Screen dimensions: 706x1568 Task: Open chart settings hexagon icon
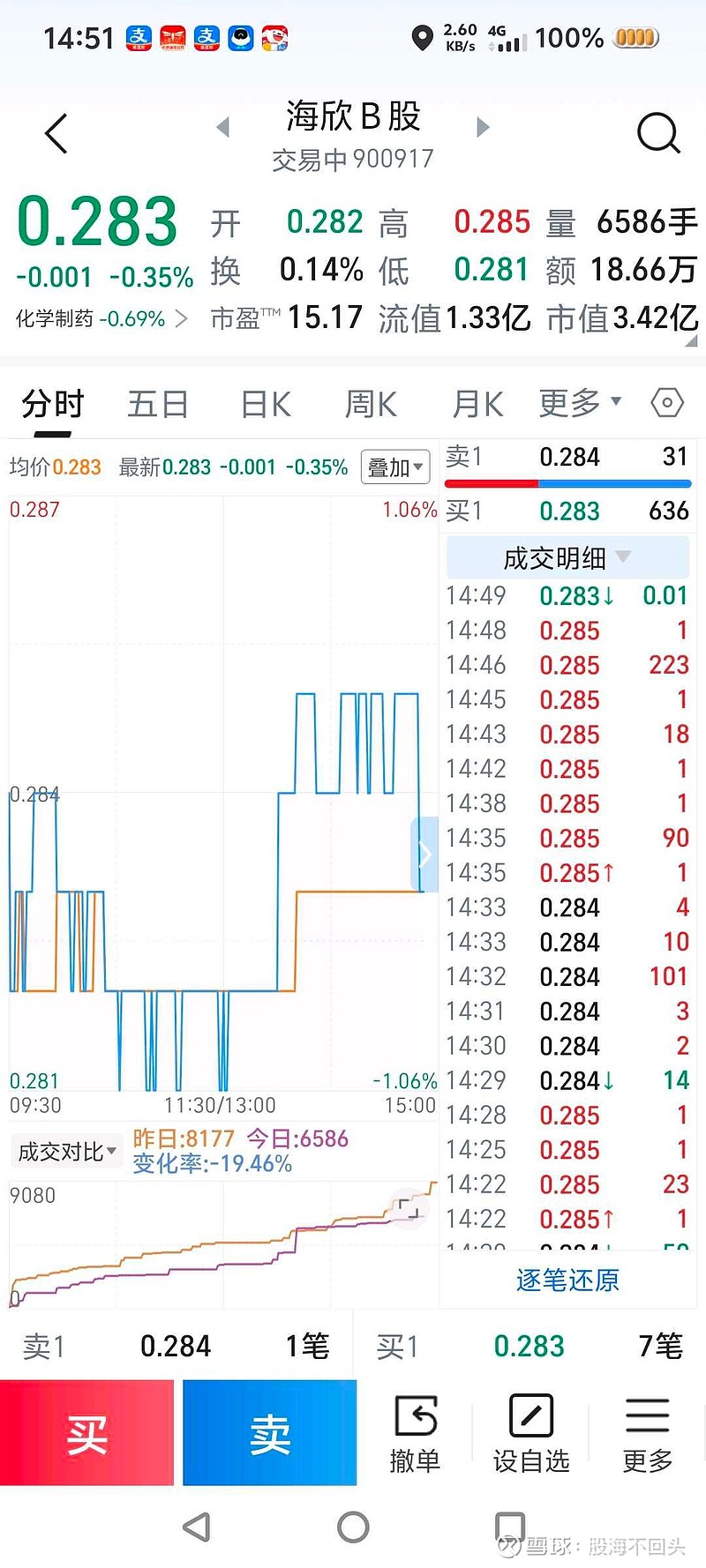click(x=666, y=403)
